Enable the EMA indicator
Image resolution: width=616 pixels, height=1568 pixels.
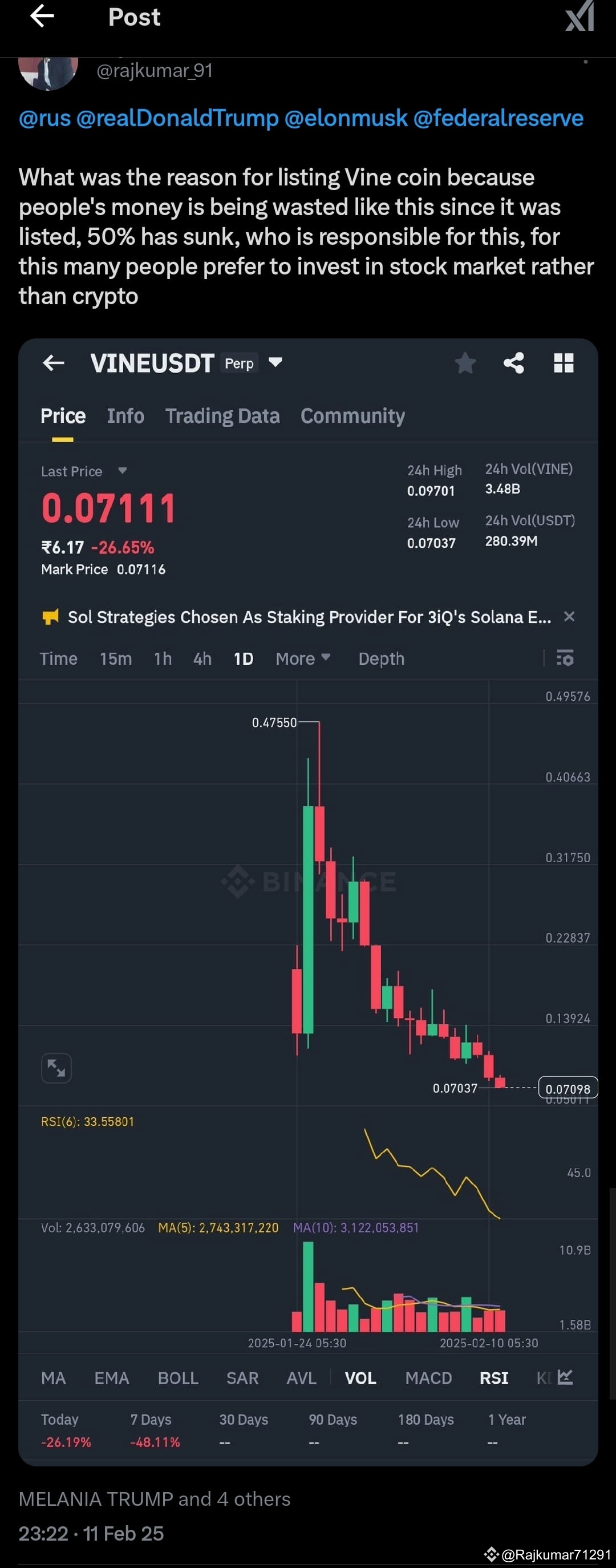pos(111,1378)
